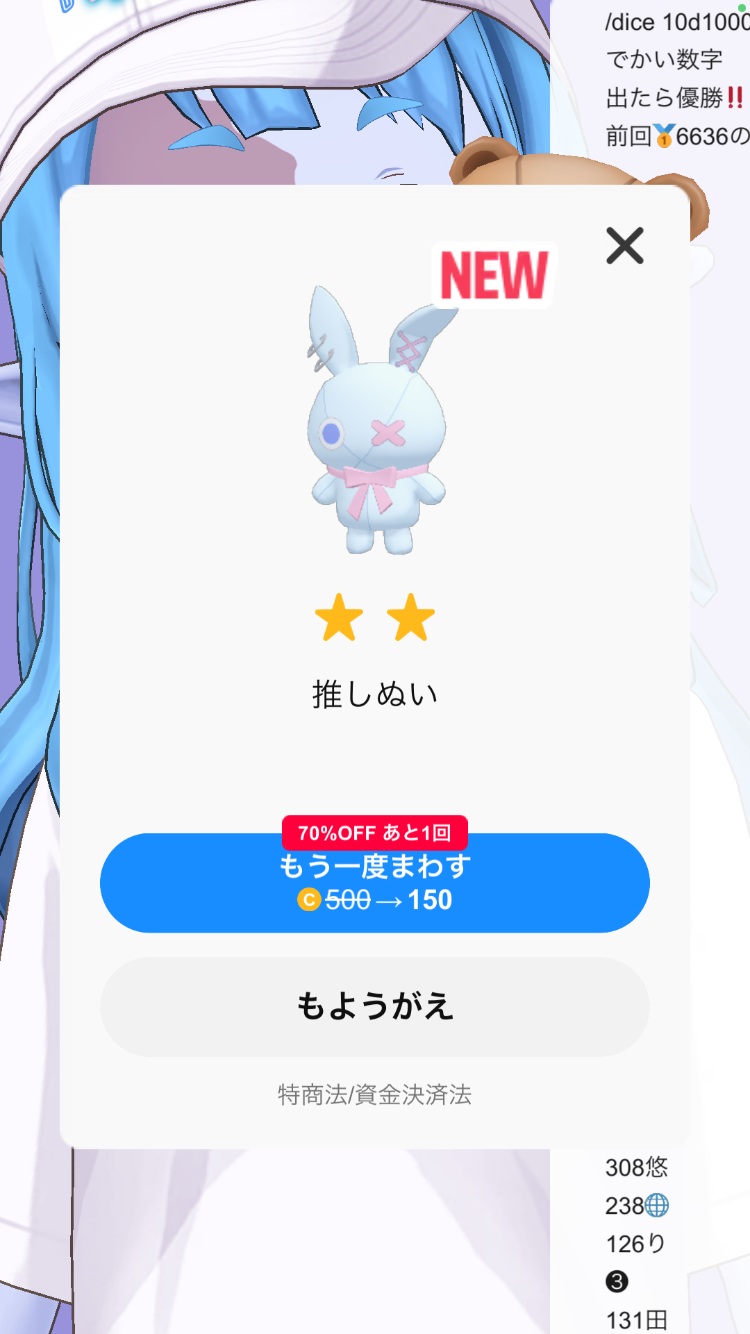Screen dimensions: 750x1334
Task: Open the 特商法/資金決済法 legal link
Action: point(374,1095)
